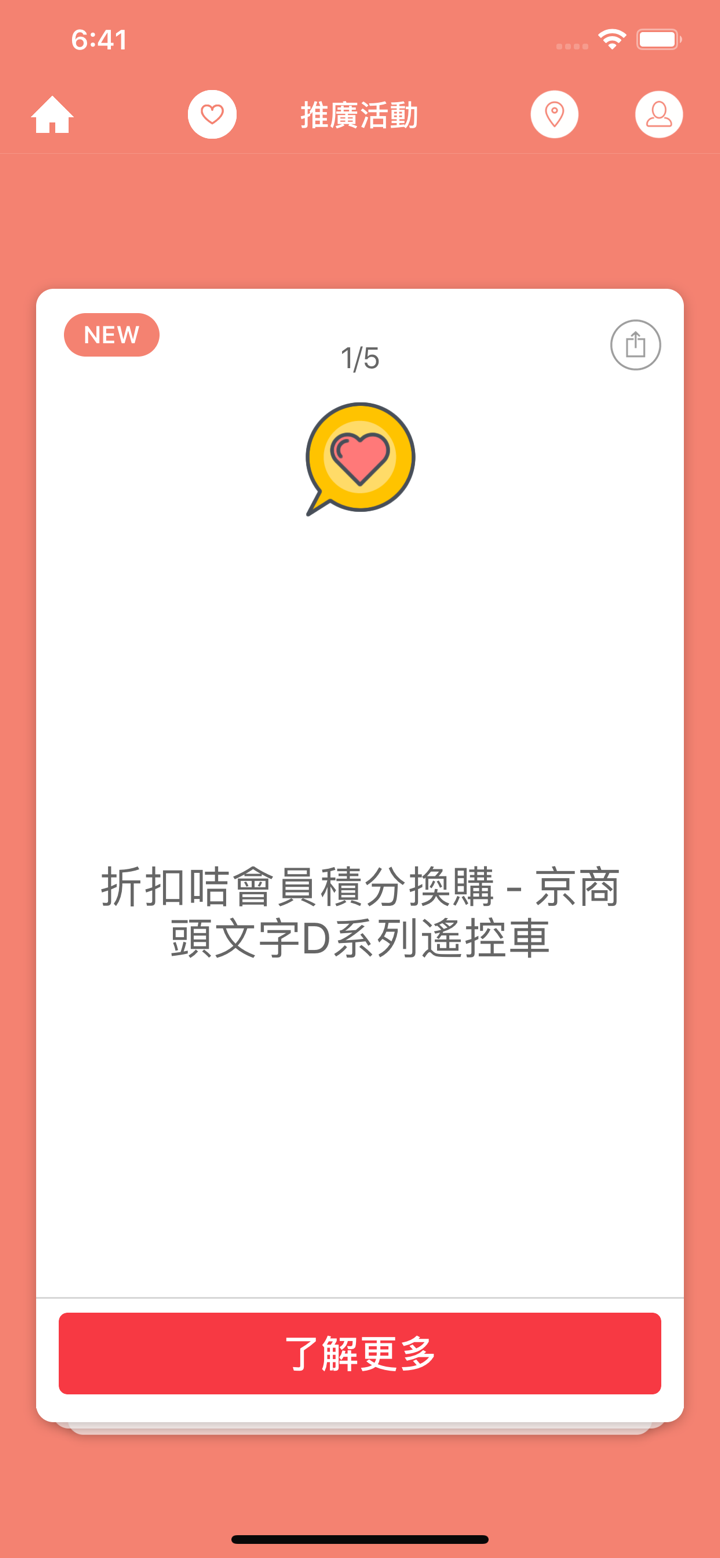Tap the 1/5 page indicator

click(x=360, y=357)
